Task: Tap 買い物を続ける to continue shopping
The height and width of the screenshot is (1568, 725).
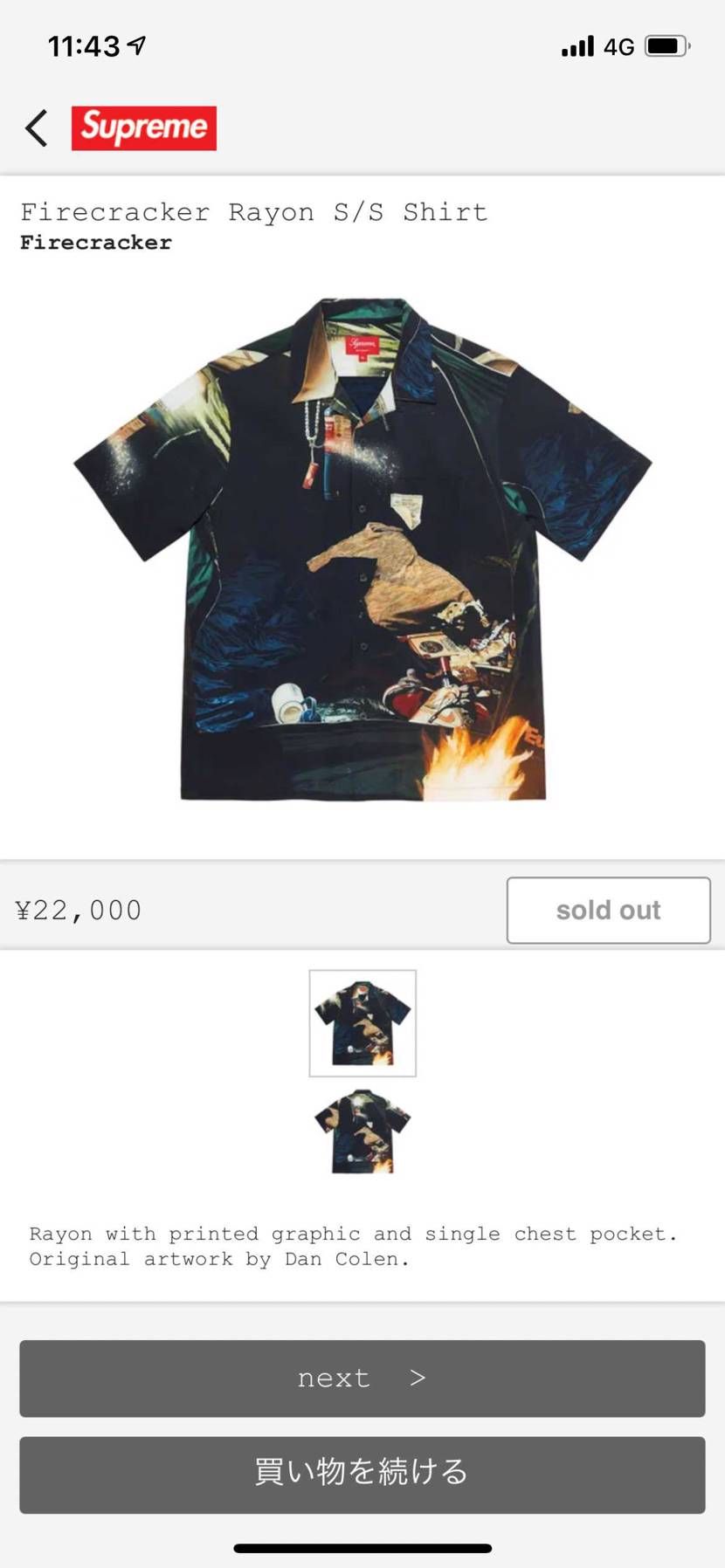Action: [362, 1475]
